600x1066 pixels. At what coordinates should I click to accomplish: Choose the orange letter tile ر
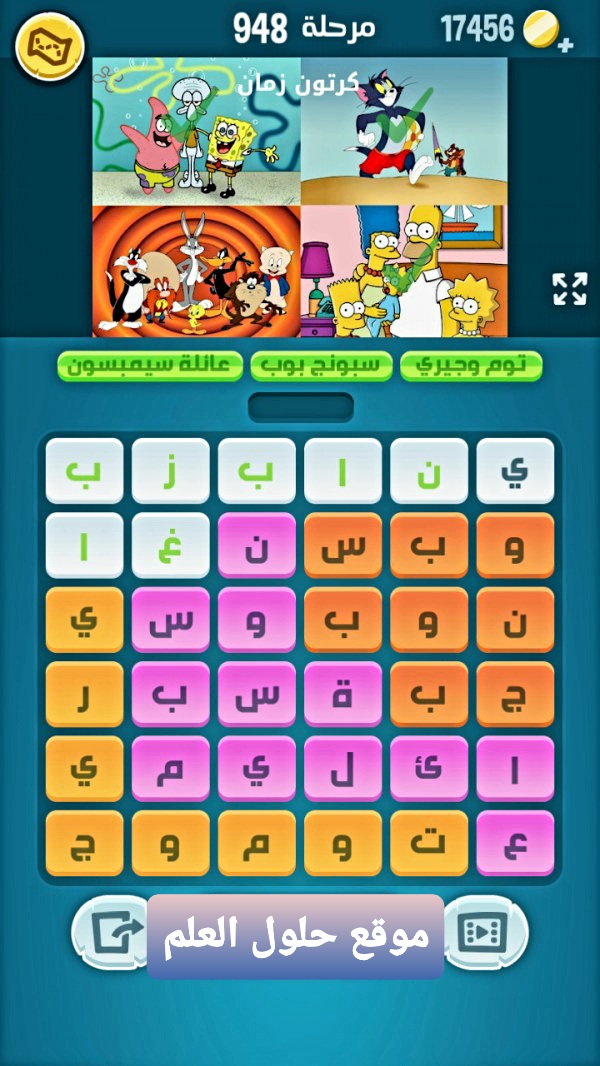(x=85, y=693)
